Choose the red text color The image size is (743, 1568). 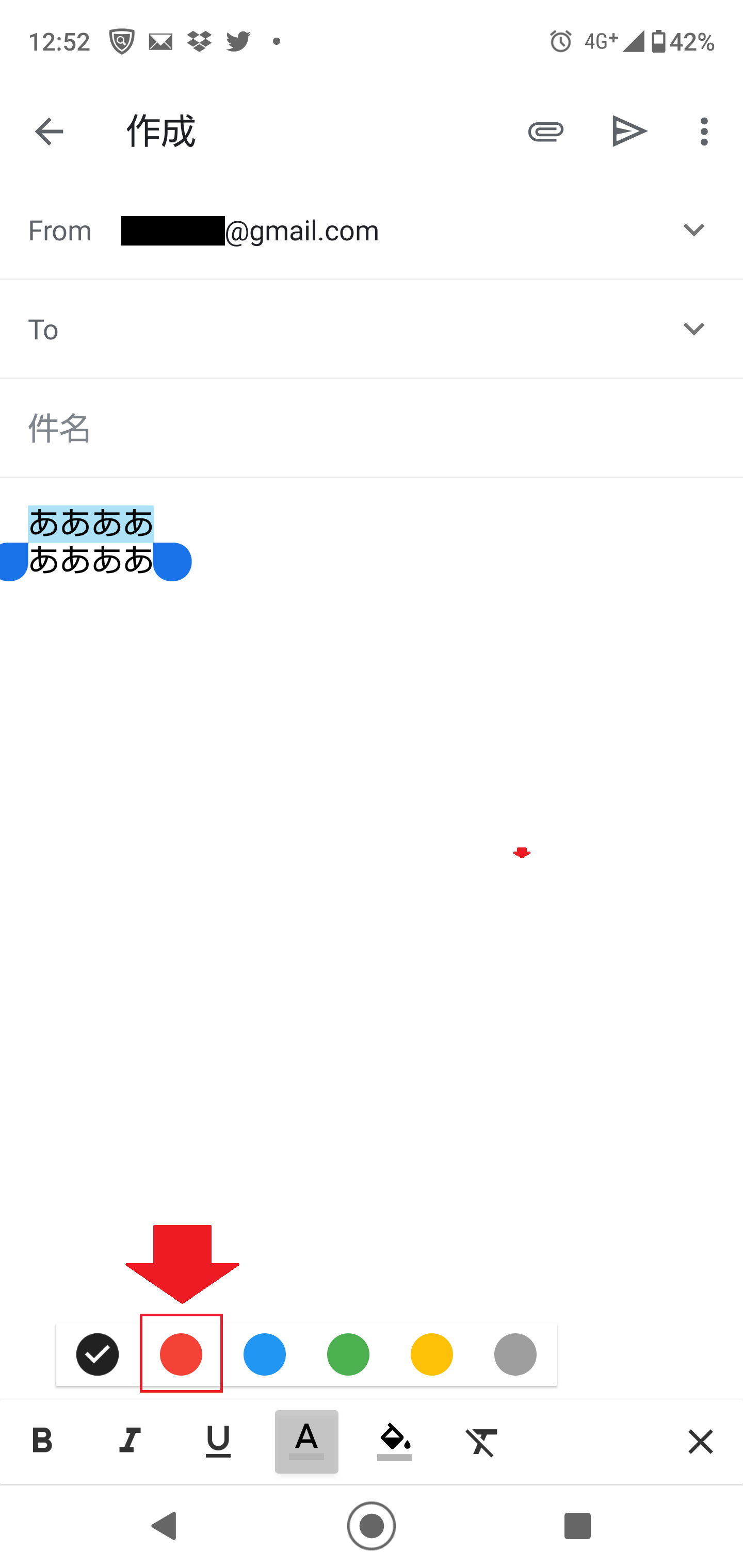(x=181, y=1354)
